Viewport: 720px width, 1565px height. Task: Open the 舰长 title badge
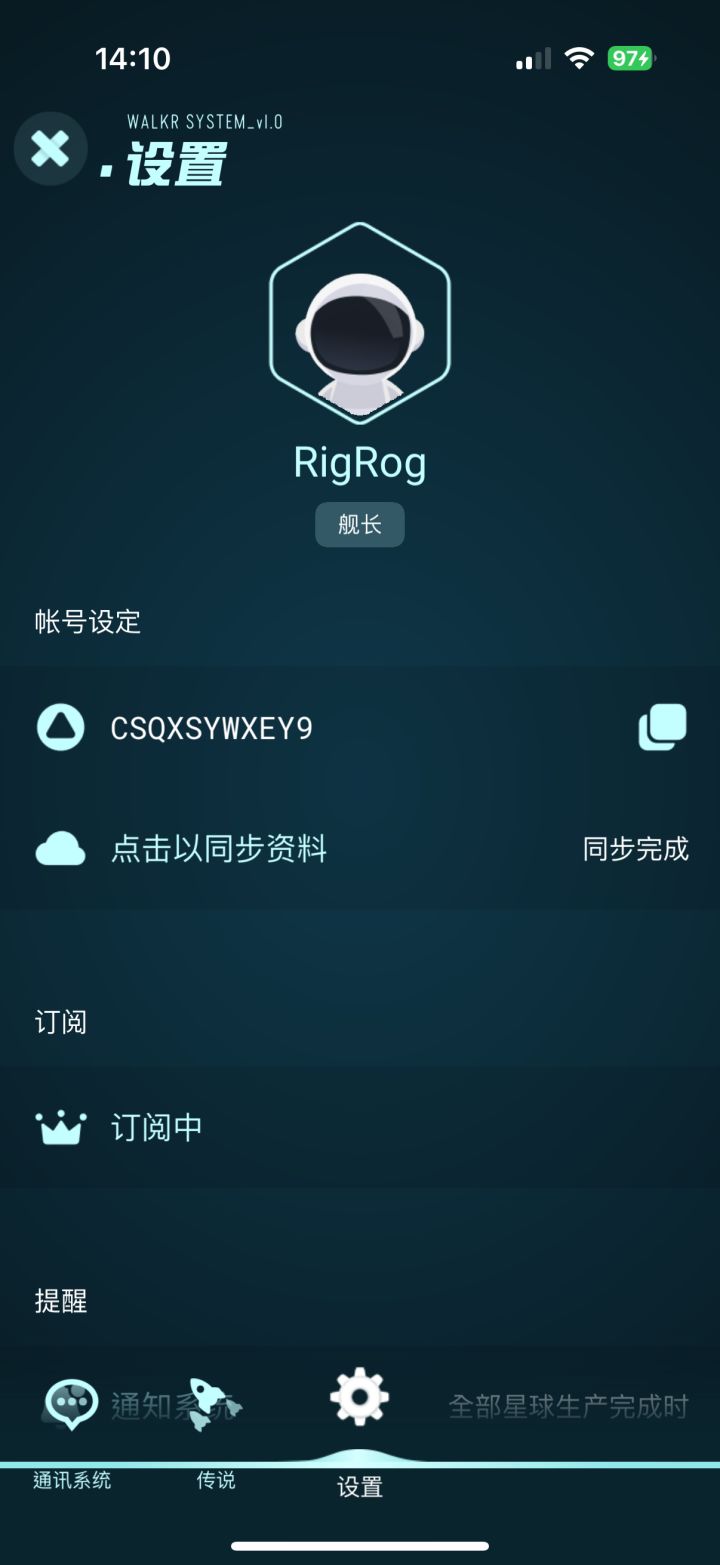360,525
